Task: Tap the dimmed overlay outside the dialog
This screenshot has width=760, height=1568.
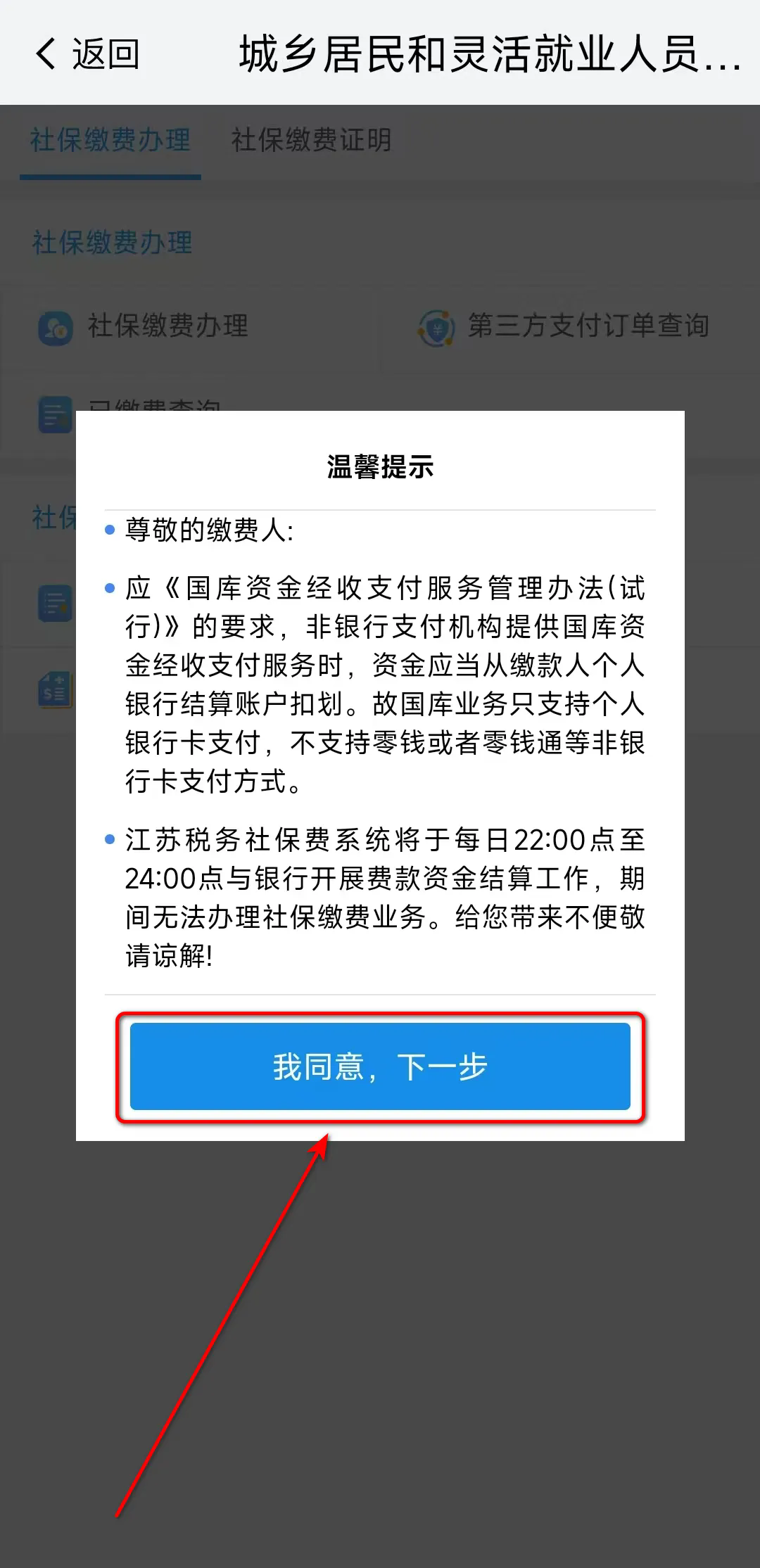Action: 380,1372
